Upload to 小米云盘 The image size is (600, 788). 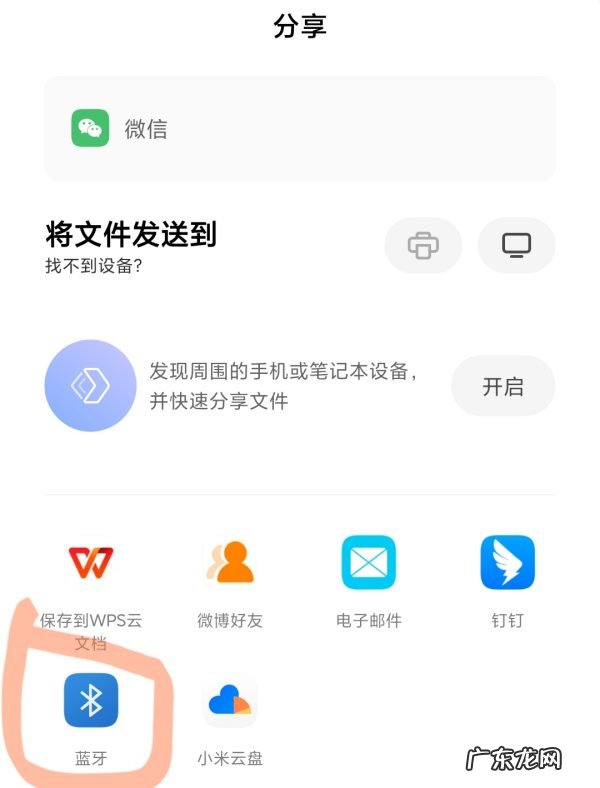230,701
